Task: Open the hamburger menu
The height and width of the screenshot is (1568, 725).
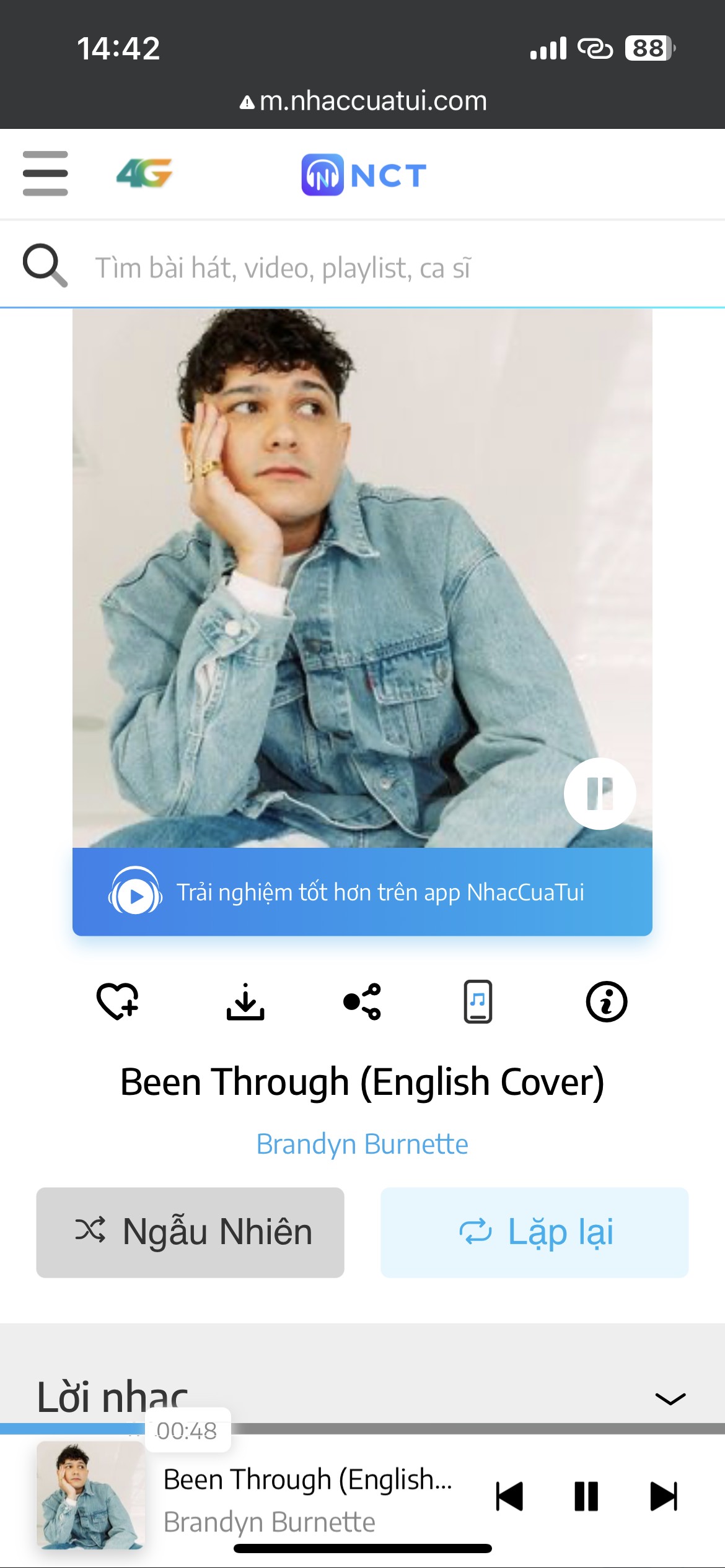Action: (45, 173)
